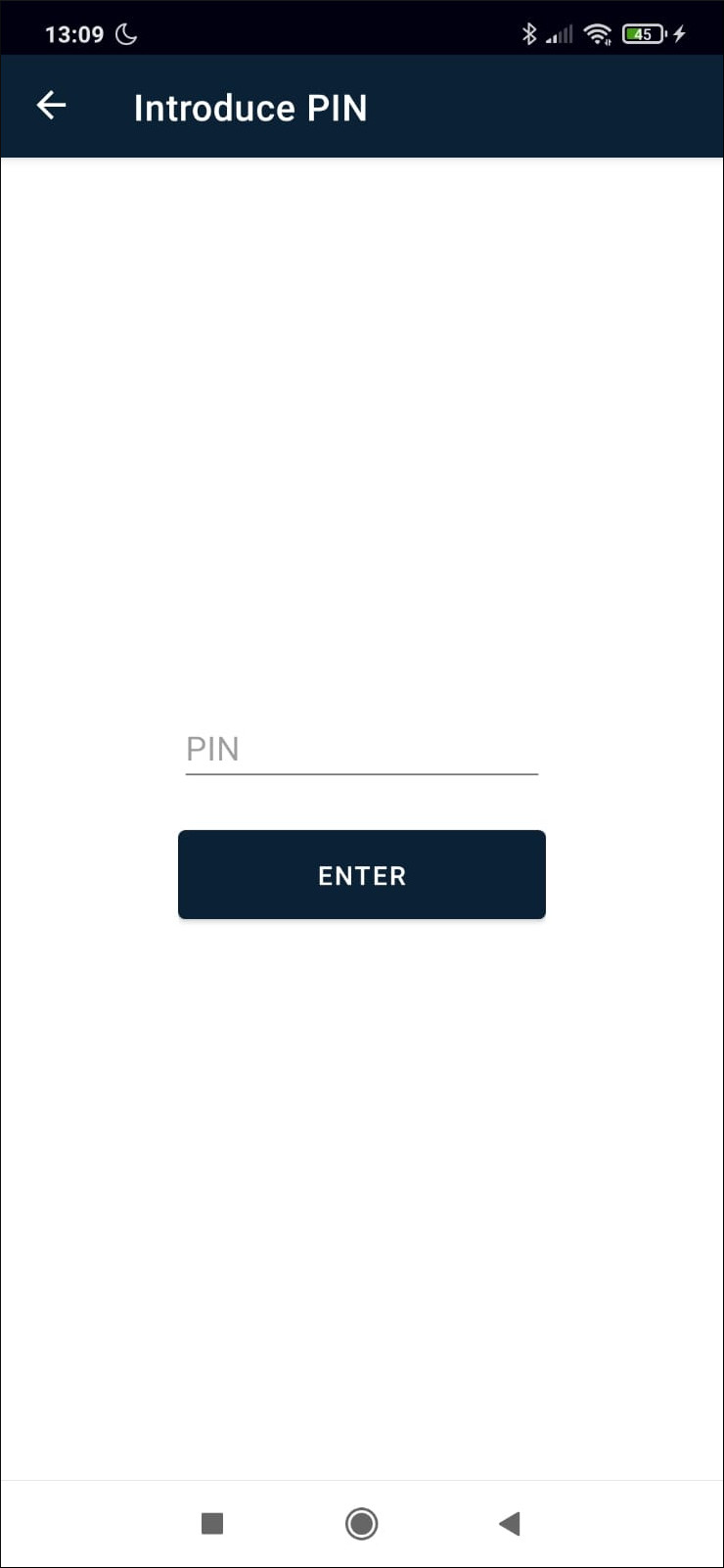Select the PIN input field
This screenshot has width=724, height=1568.
(362, 750)
